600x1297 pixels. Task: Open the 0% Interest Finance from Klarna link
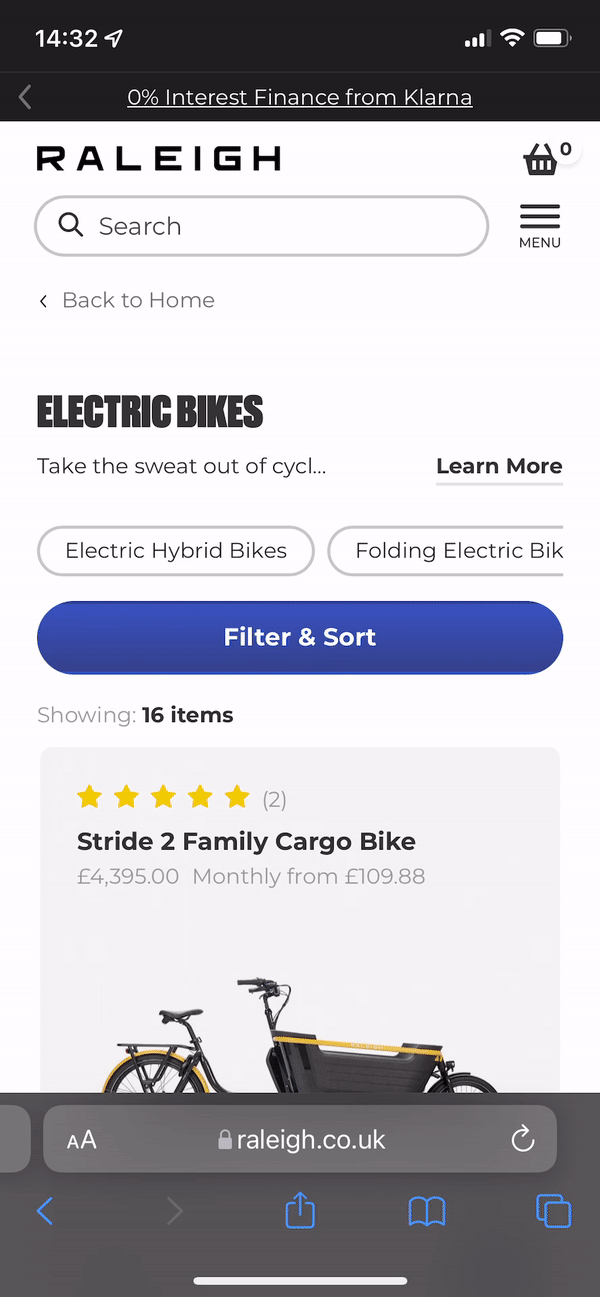pos(300,97)
